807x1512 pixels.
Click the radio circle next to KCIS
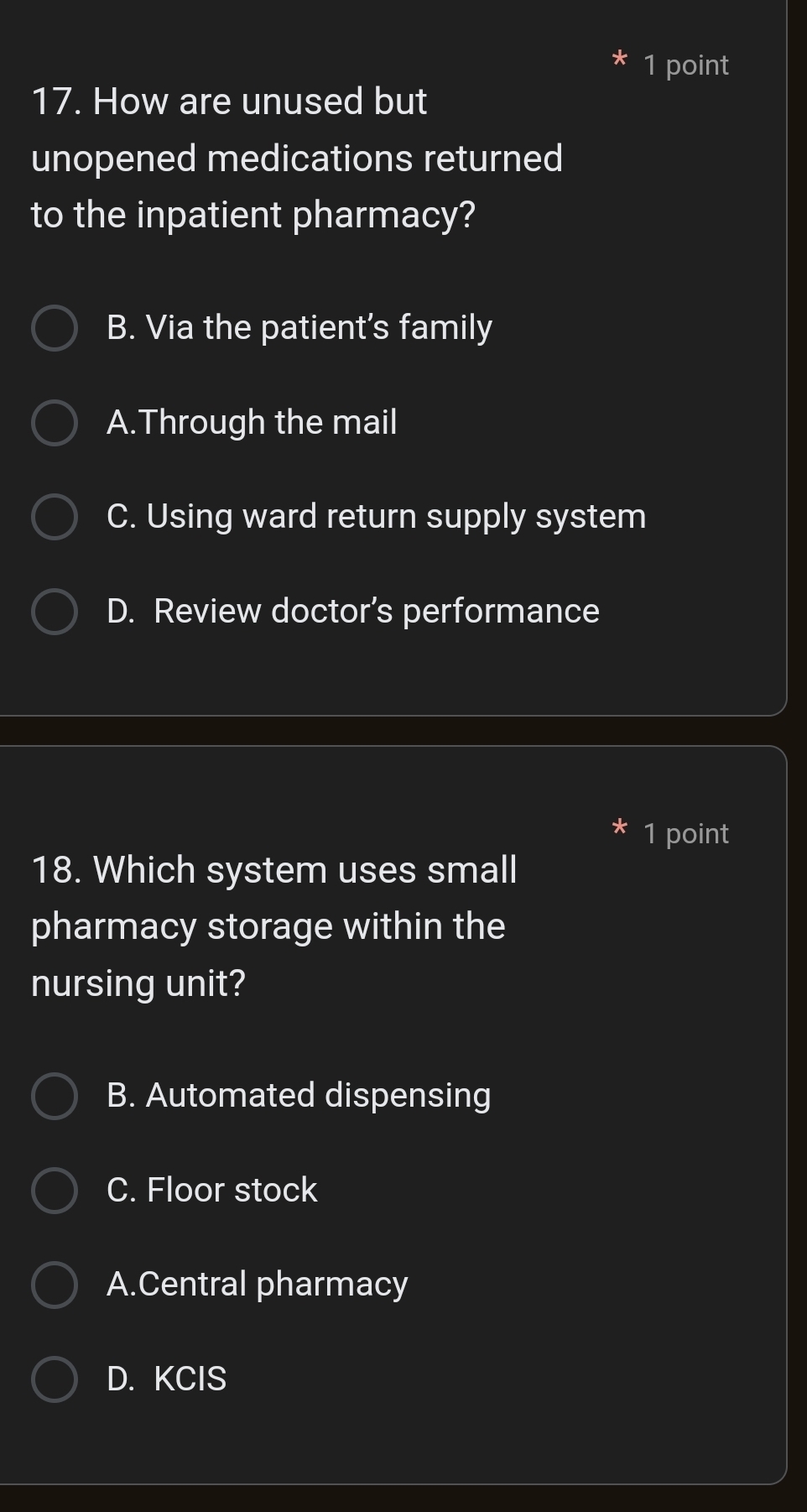coord(55,1379)
